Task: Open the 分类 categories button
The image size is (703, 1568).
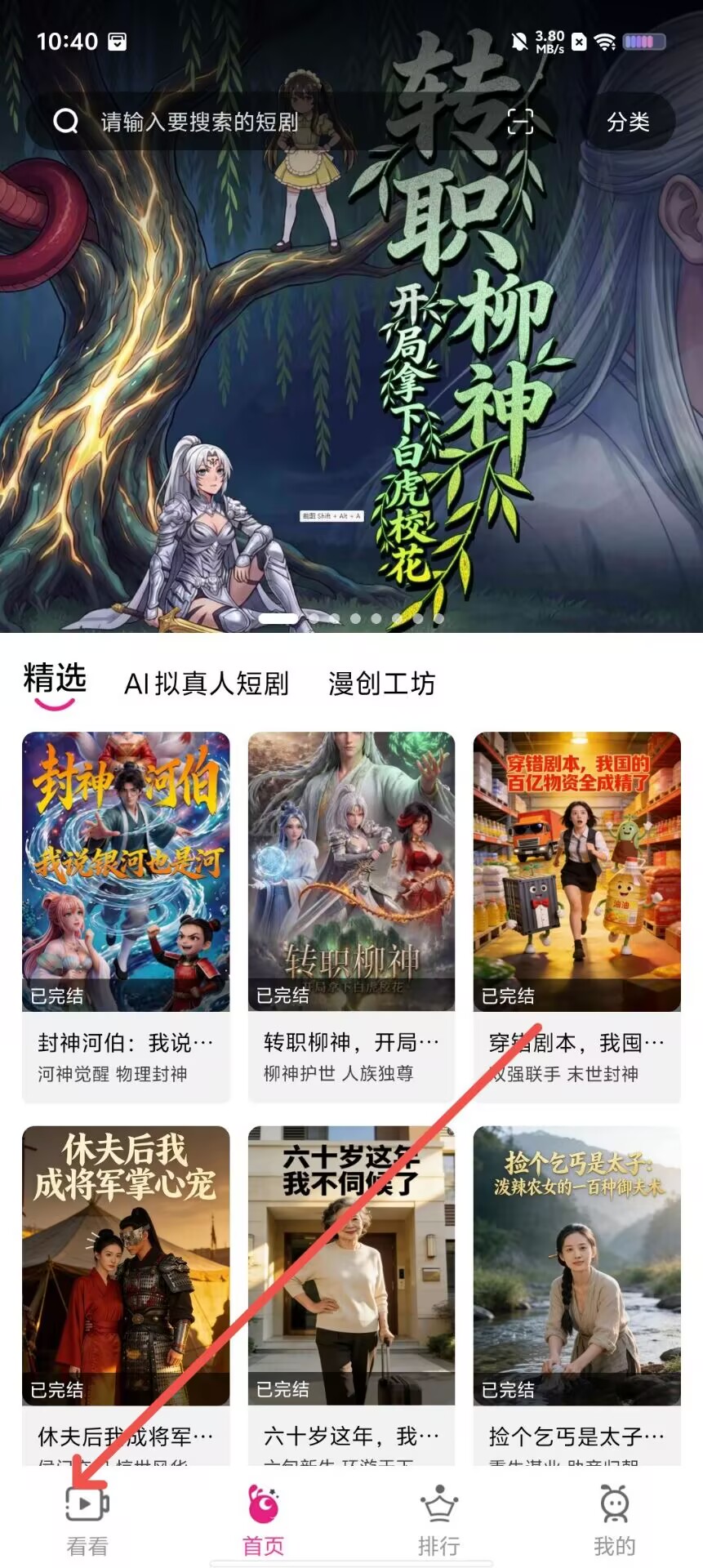Action: coord(628,122)
